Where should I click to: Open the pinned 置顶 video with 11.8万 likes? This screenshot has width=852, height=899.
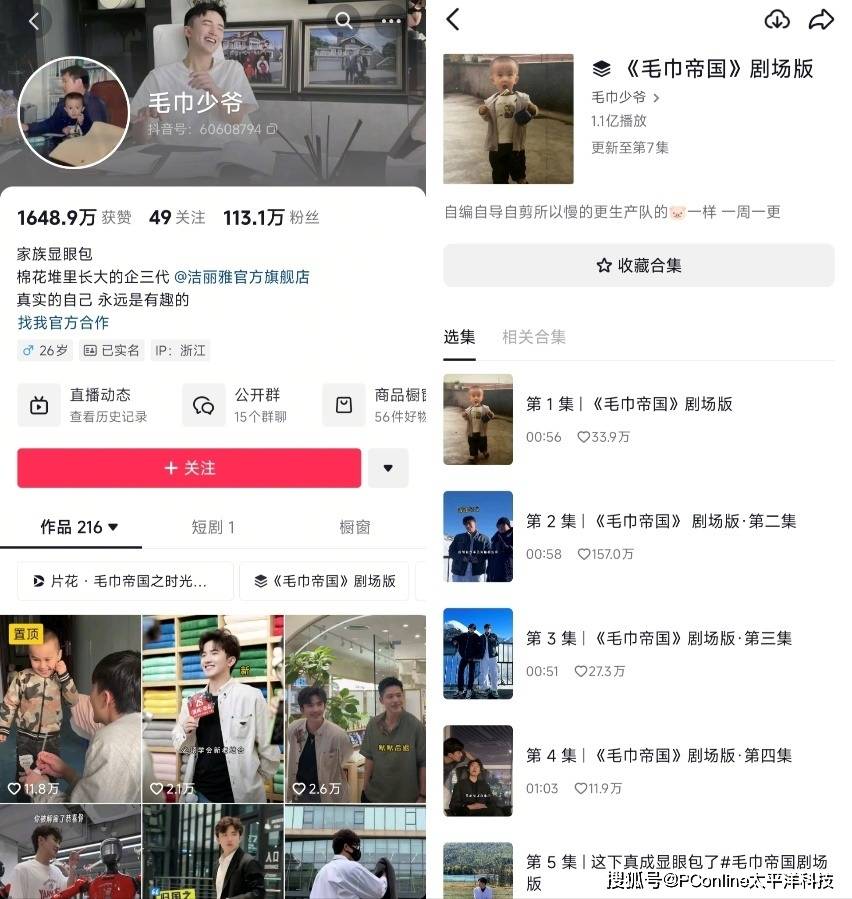click(x=70, y=708)
